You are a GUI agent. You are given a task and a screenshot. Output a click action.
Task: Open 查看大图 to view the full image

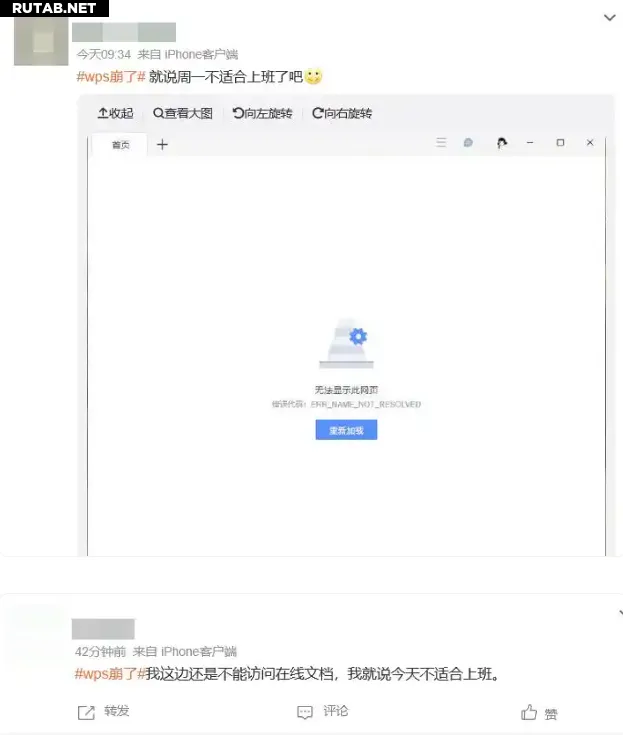click(x=183, y=114)
